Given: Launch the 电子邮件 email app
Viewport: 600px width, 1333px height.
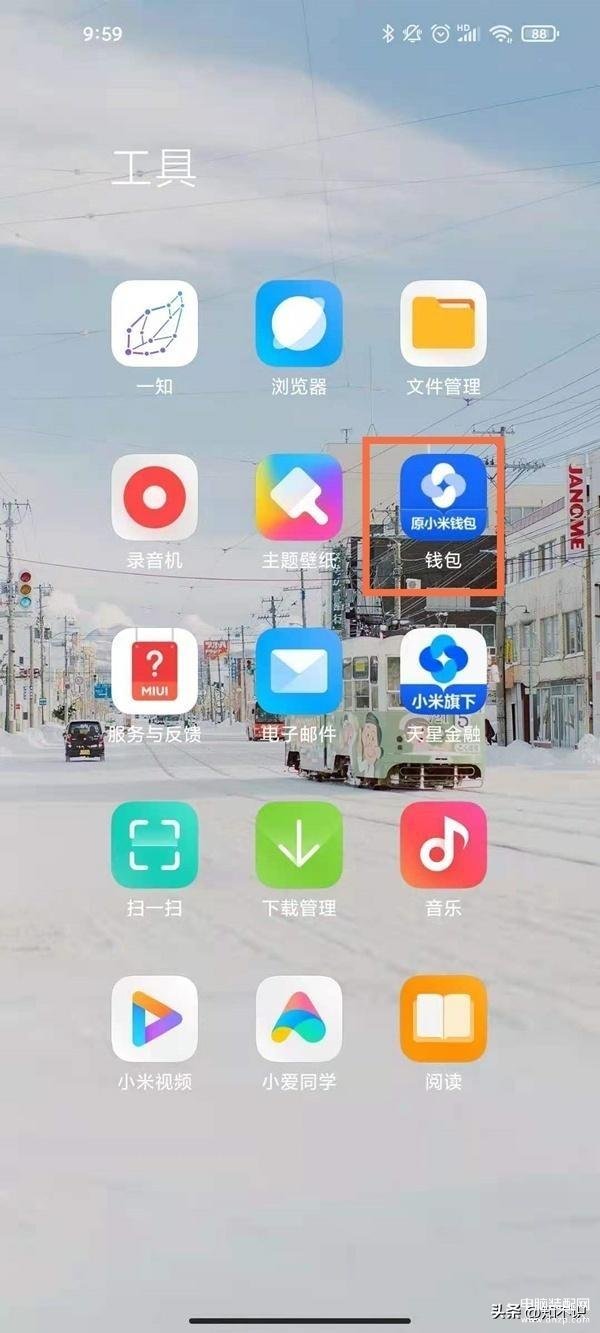Looking at the screenshot, I should (299, 671).
